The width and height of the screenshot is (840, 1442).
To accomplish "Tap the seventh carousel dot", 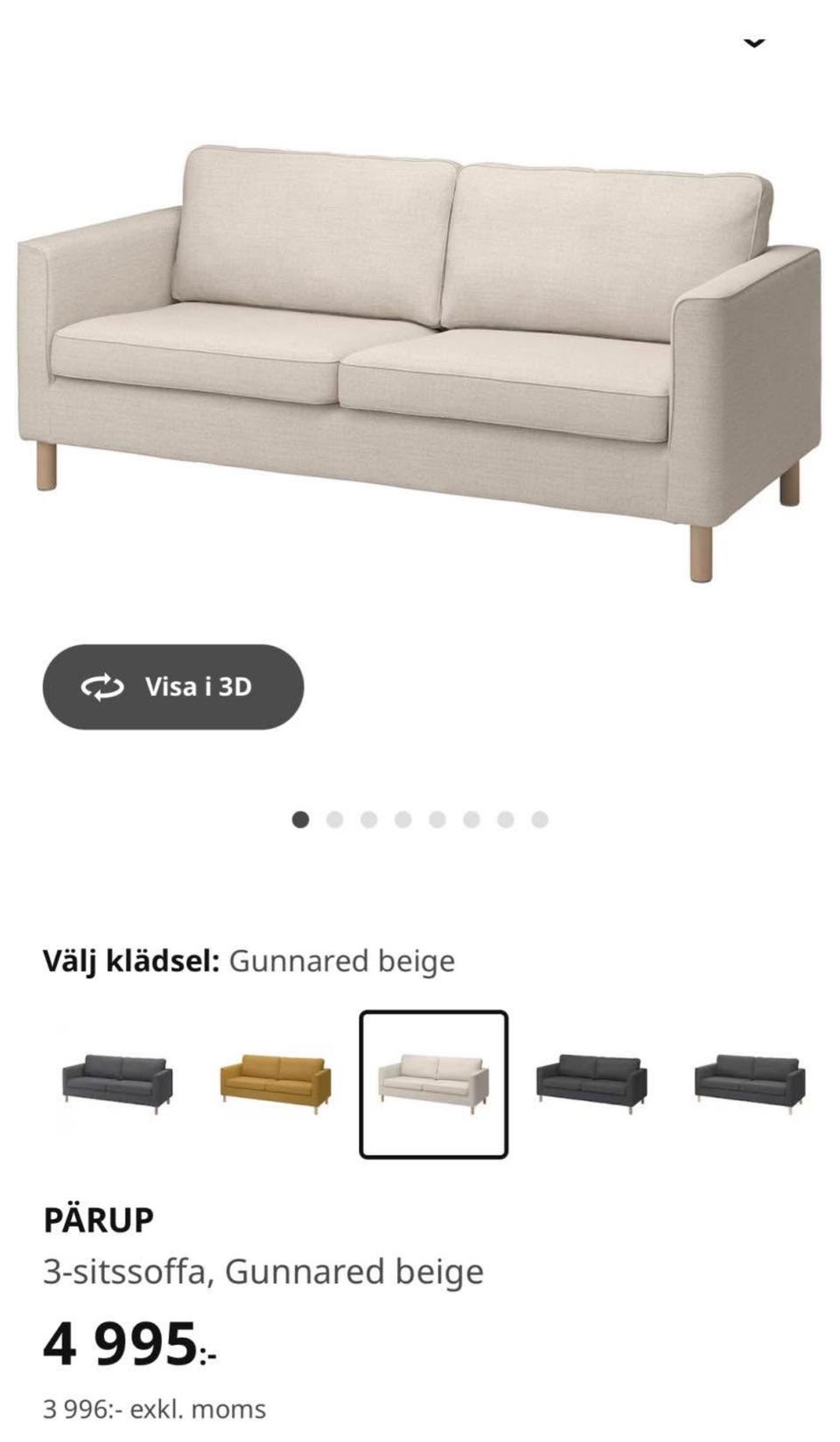I will point(506,818).
